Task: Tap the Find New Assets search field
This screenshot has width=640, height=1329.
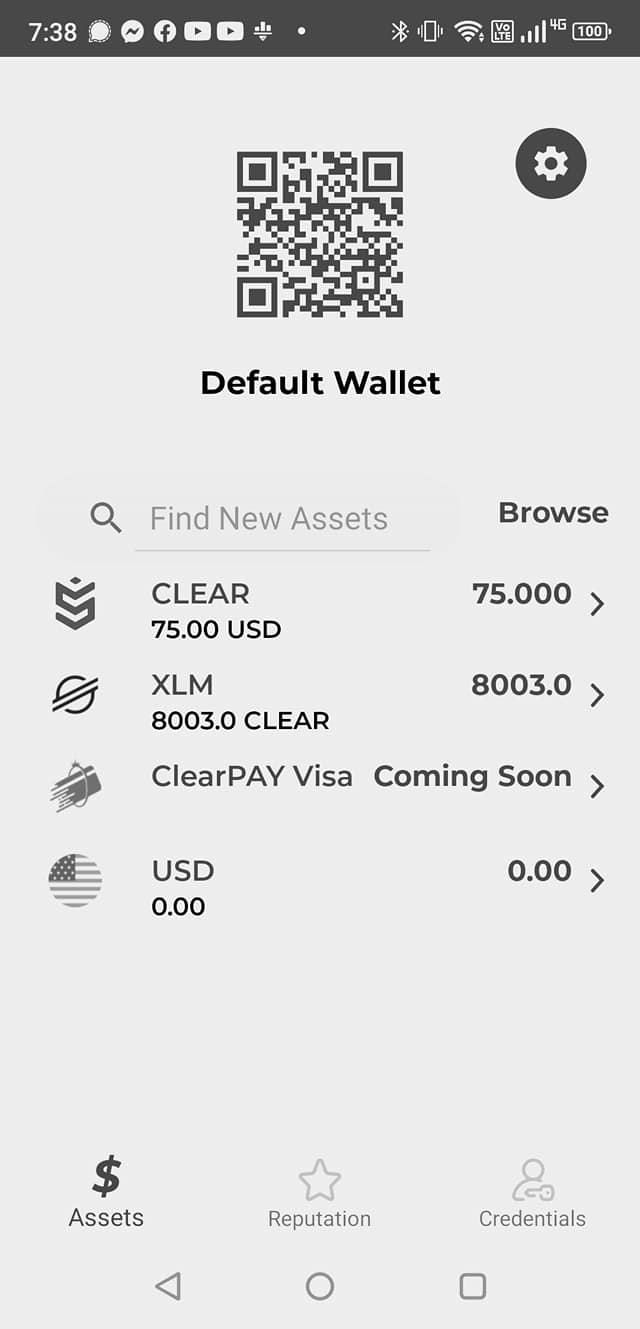Action: 282,519
